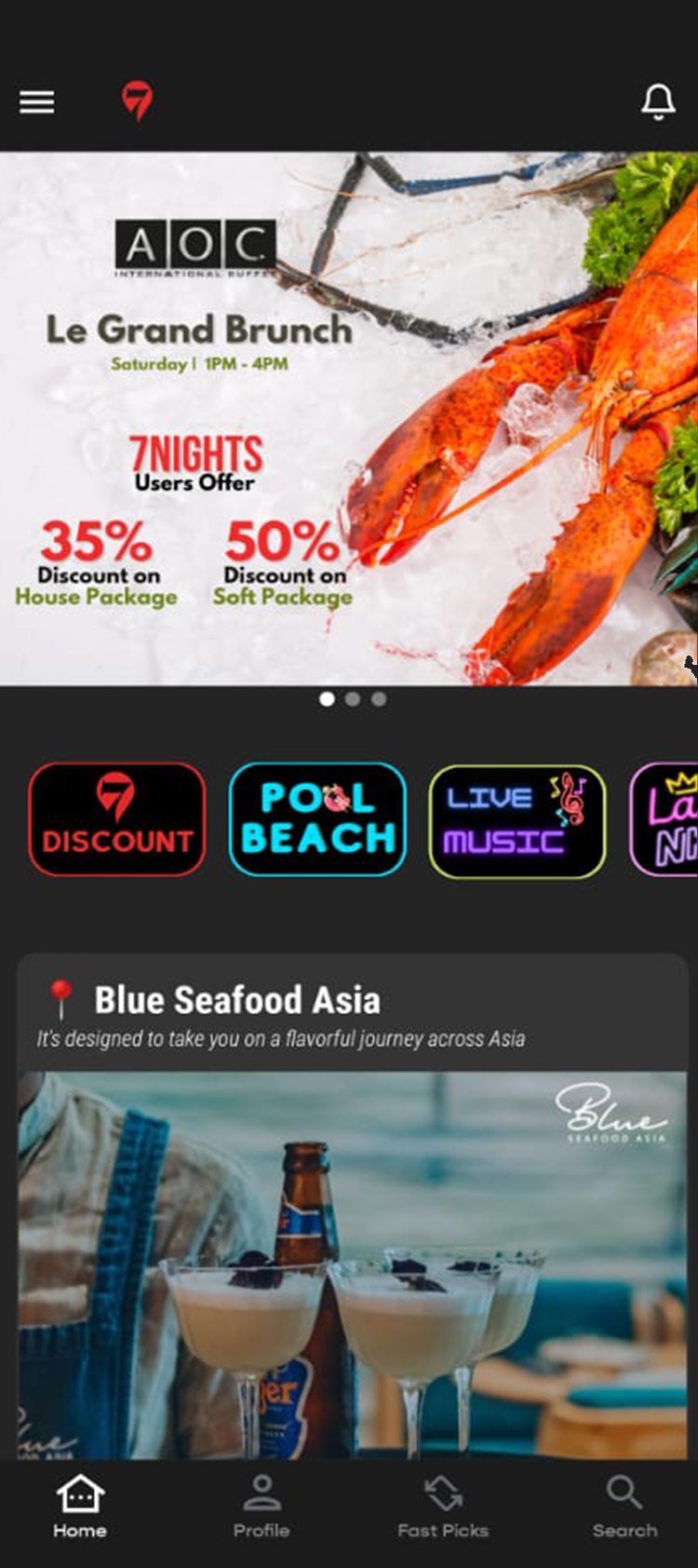
Task: Open the notifications bell
Action: coord(658,101)
